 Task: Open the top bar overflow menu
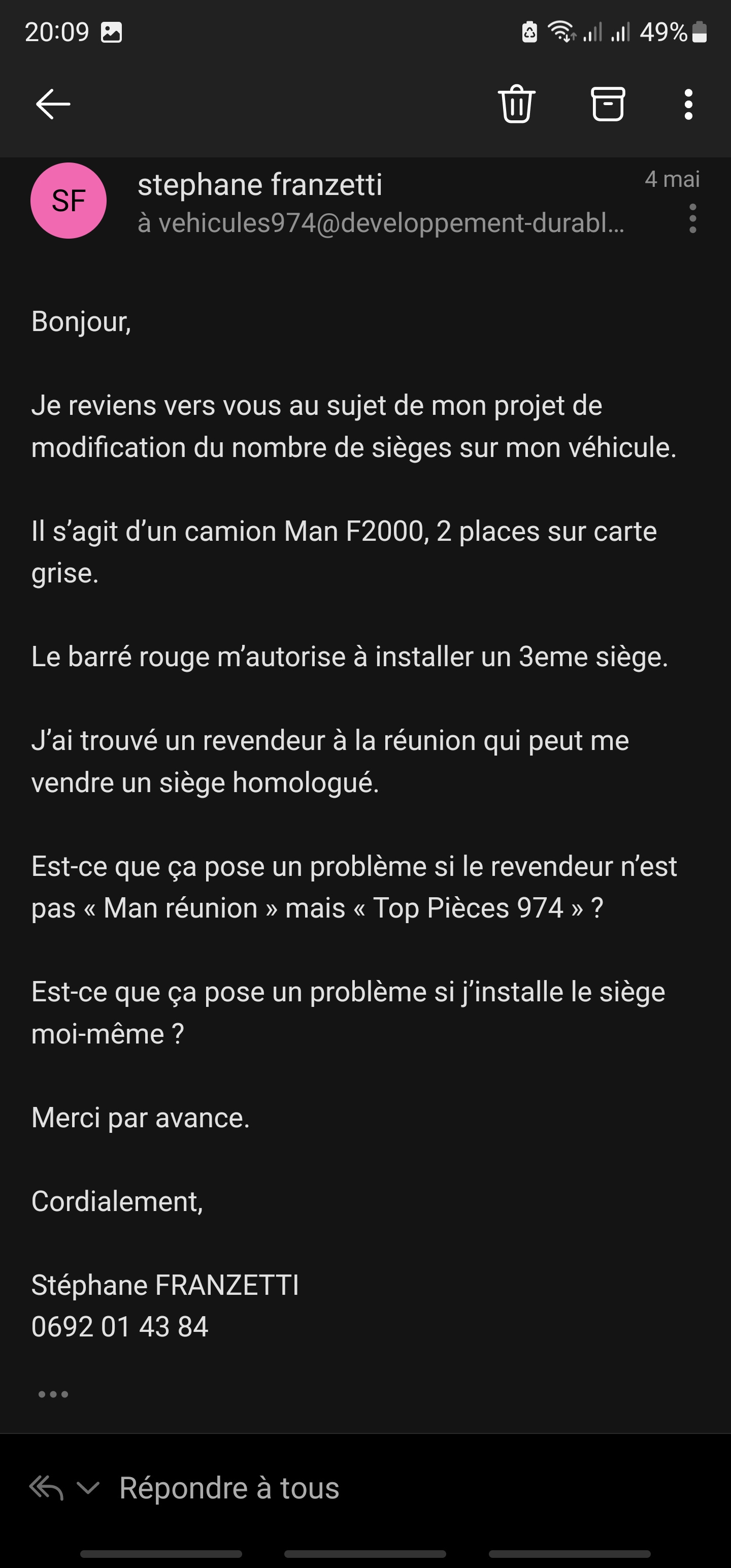[688, 104]
